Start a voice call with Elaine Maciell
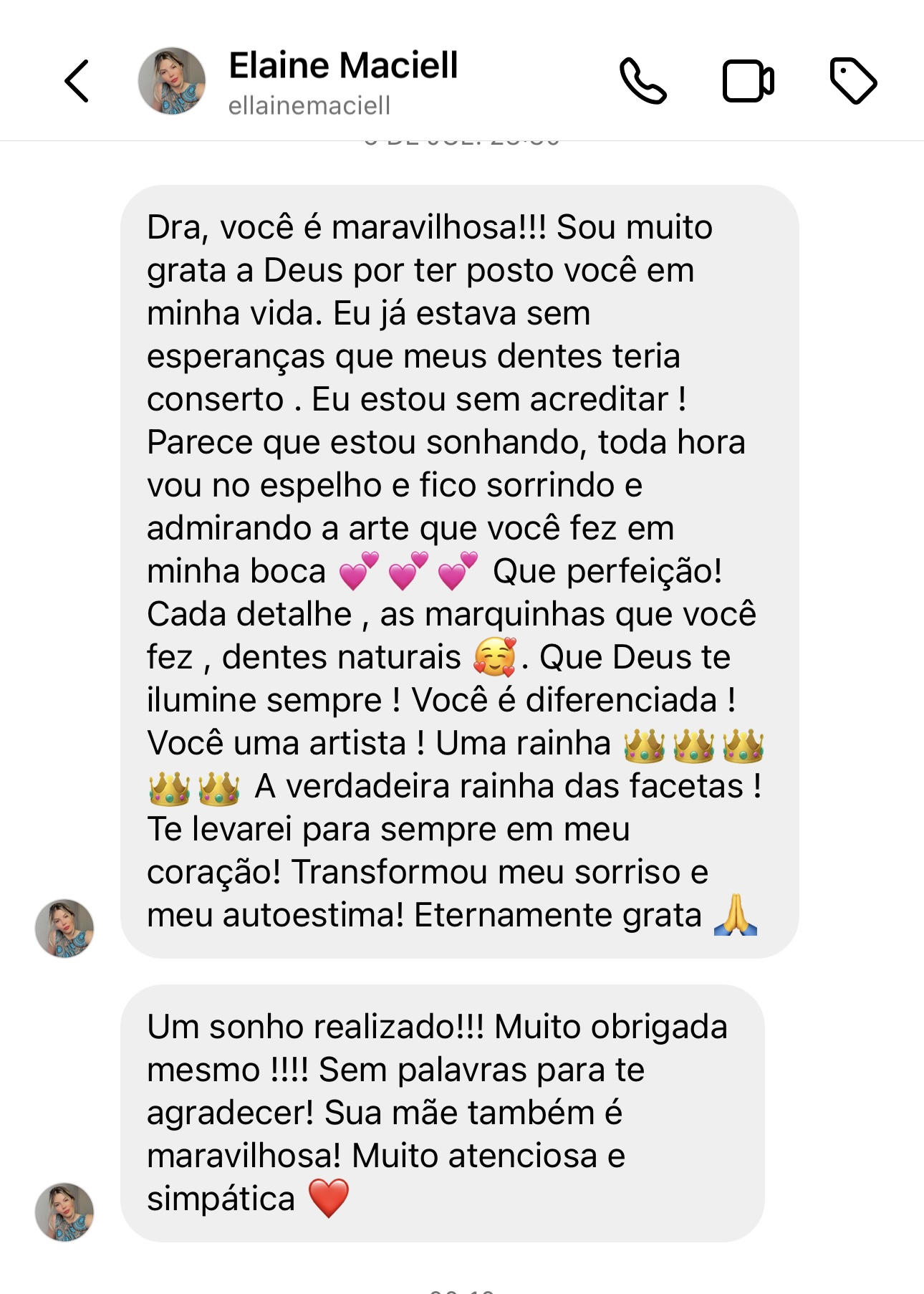924x1294 pixels. click(x=643, y=82)
